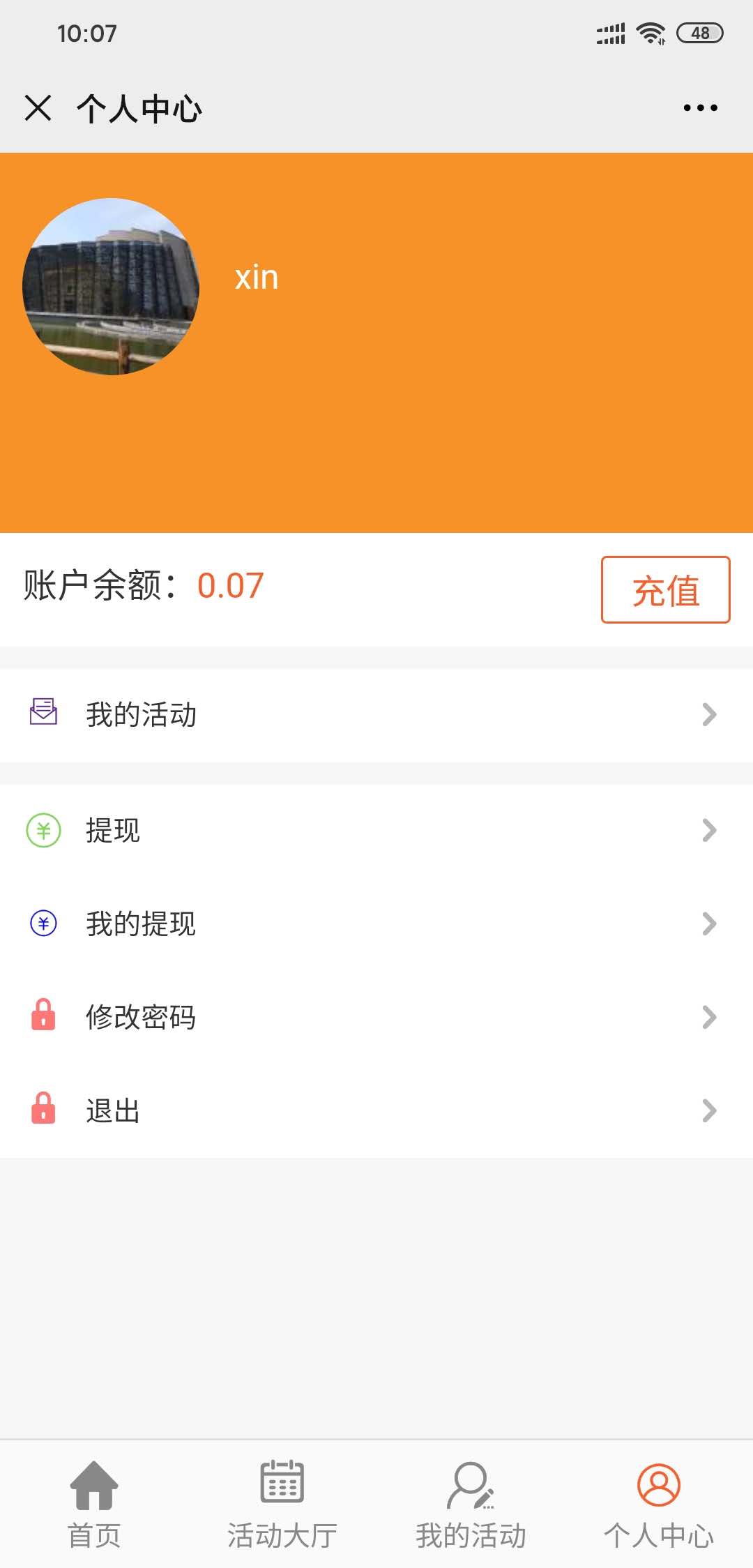Switch to the 活动大厅 tab

(282, 1504)
